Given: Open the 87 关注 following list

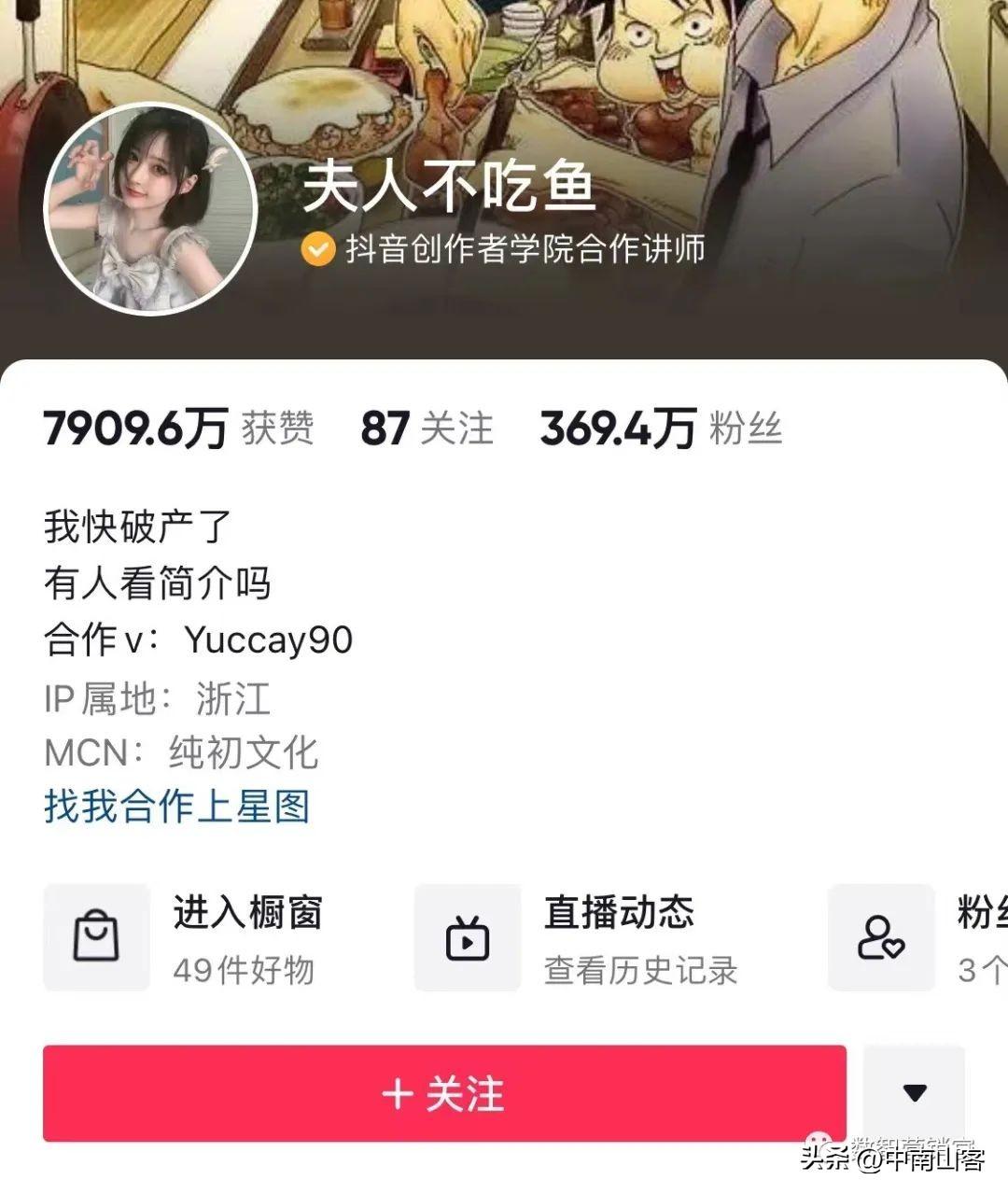Looking at the screenshot, I should (x=427, y=429).
